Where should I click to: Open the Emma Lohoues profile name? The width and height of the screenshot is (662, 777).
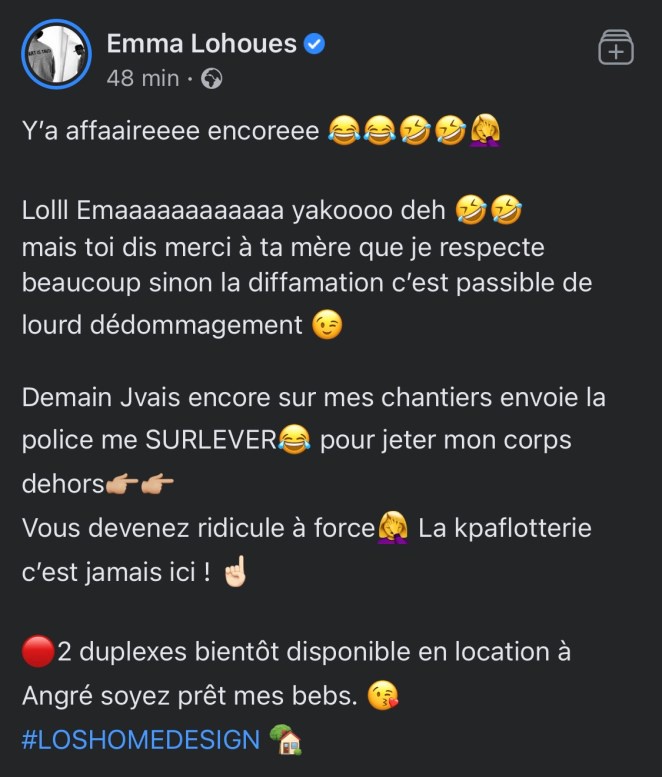click(201, 44)
